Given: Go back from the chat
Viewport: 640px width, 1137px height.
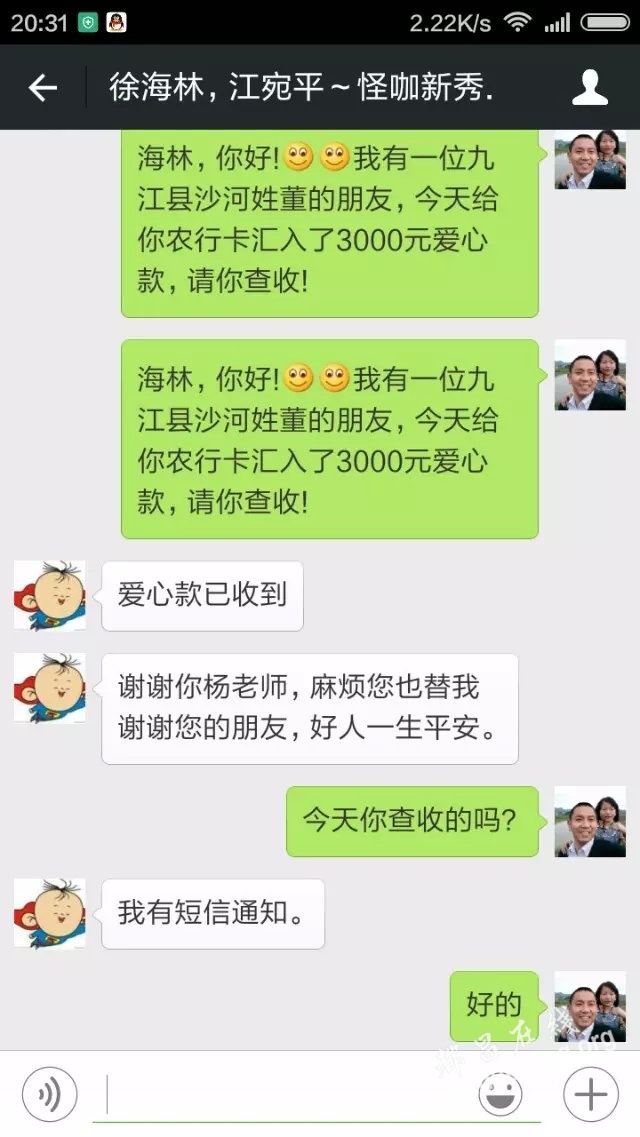Looking at the screenshot, I should coord(42,88).
